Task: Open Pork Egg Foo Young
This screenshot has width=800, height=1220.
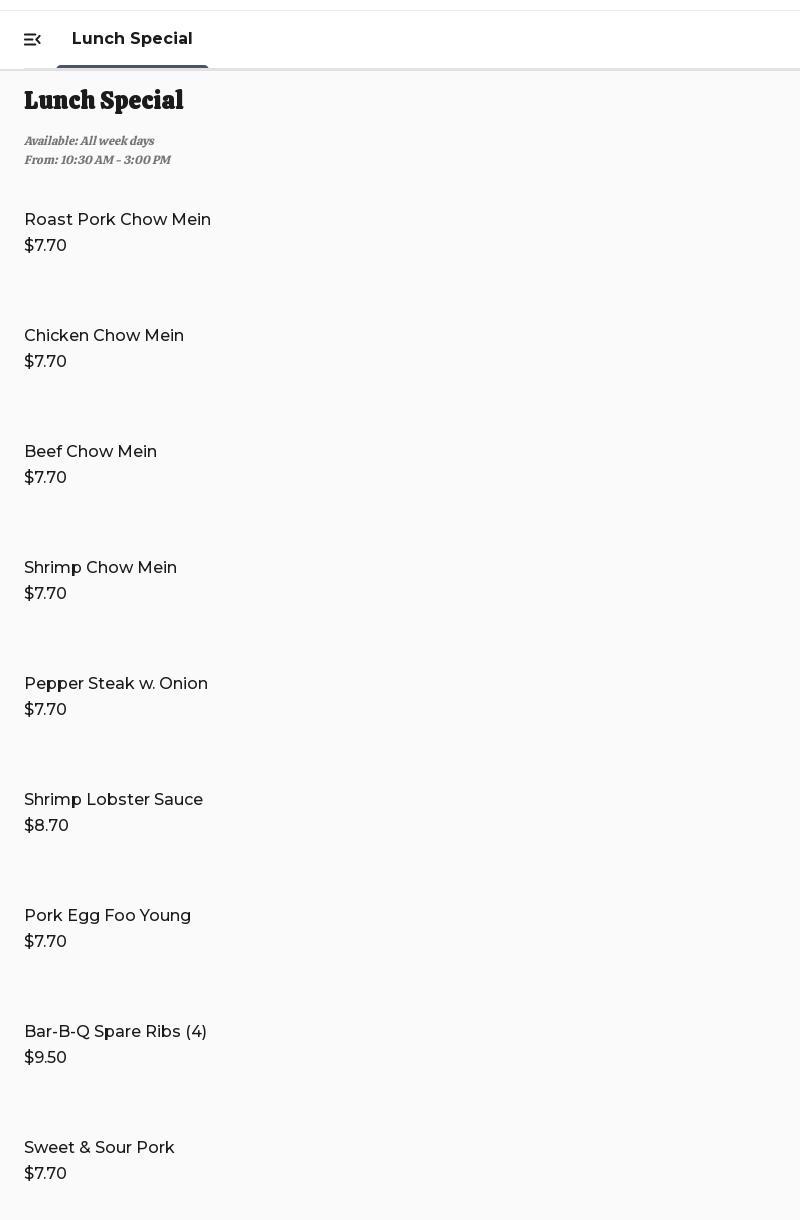Action: pos(107,916)
